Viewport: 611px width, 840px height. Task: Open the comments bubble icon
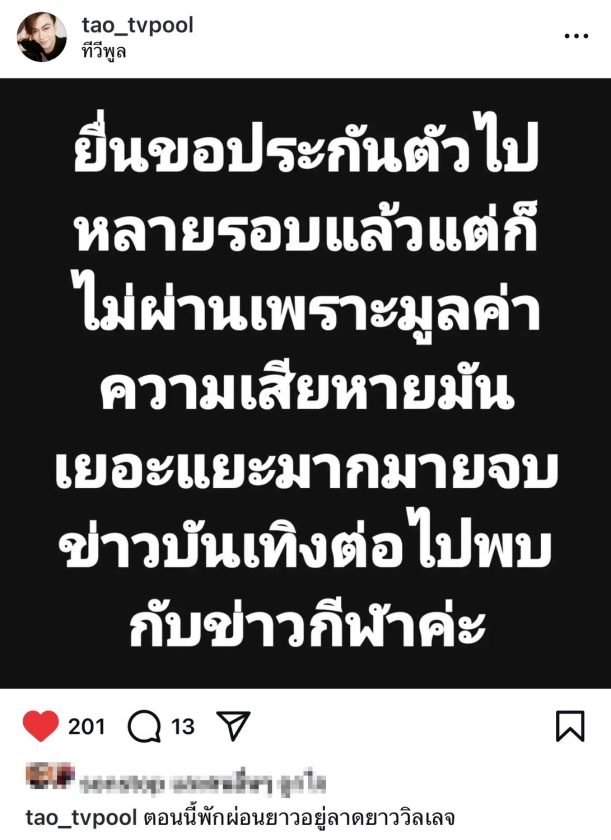[145, 727]
